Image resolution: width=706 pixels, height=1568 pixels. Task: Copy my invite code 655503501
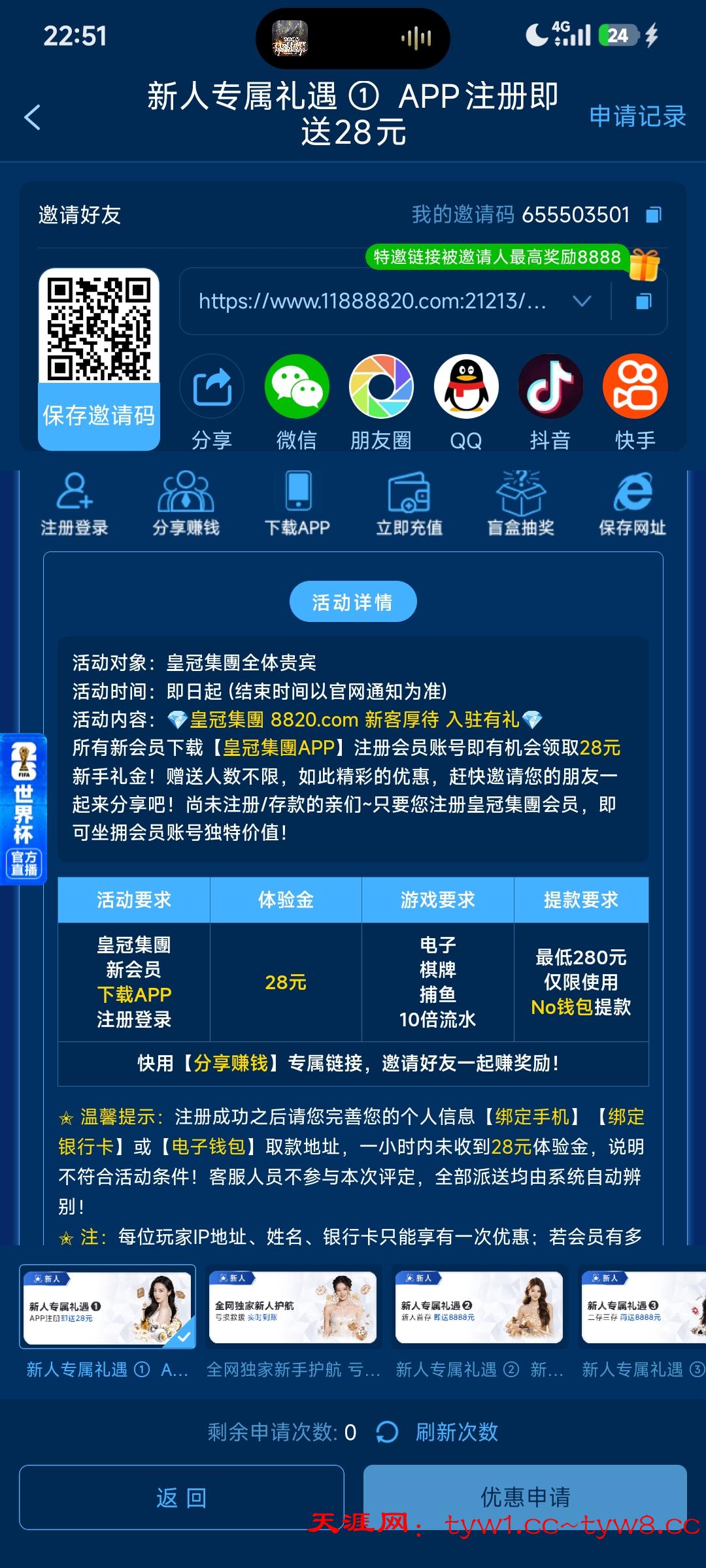(653, 215)
